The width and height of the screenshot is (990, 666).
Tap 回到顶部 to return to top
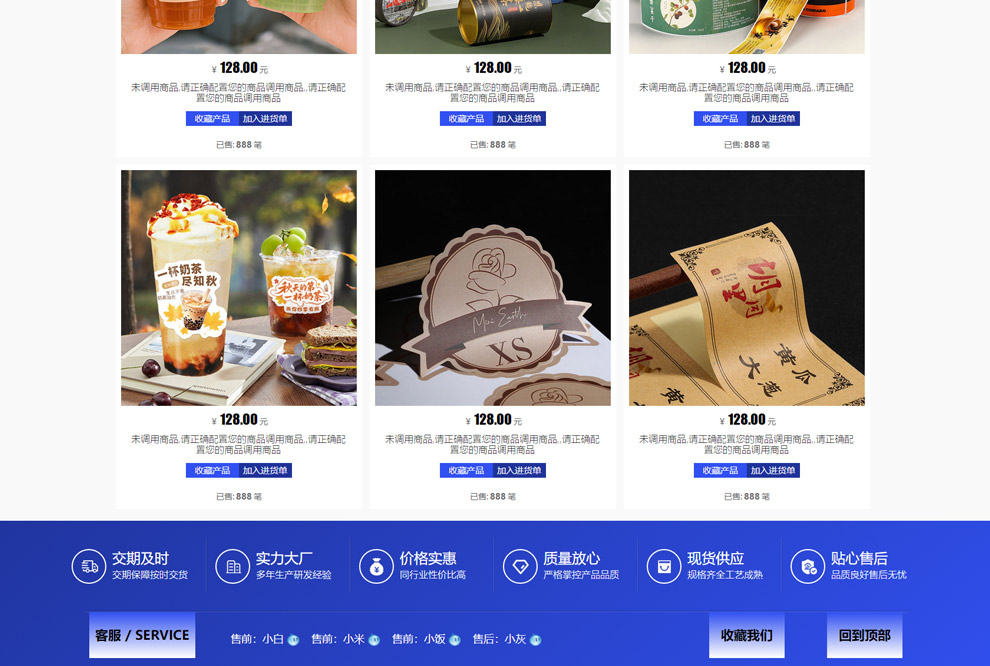(x=864, y=636)
